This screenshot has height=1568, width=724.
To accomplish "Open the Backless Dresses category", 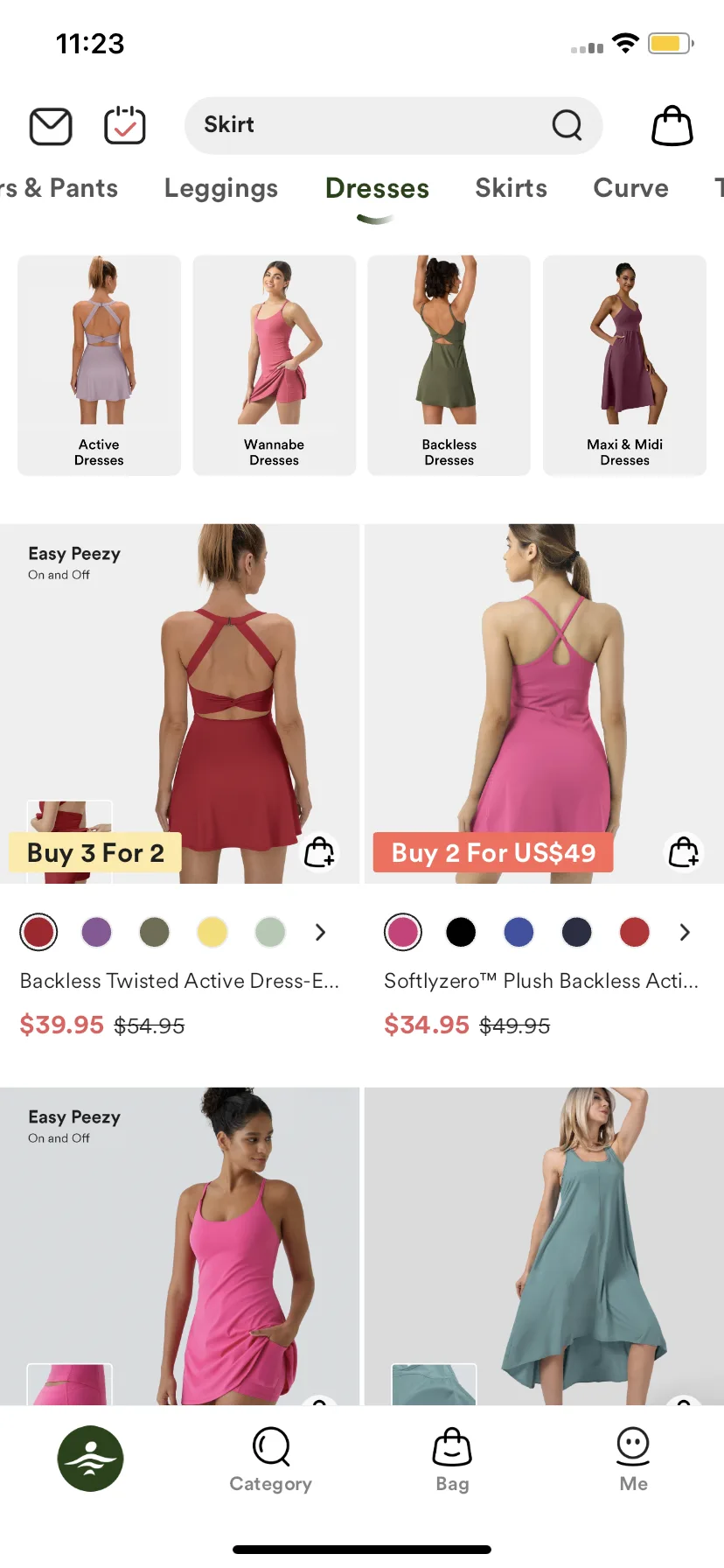I will click(449, 365).
